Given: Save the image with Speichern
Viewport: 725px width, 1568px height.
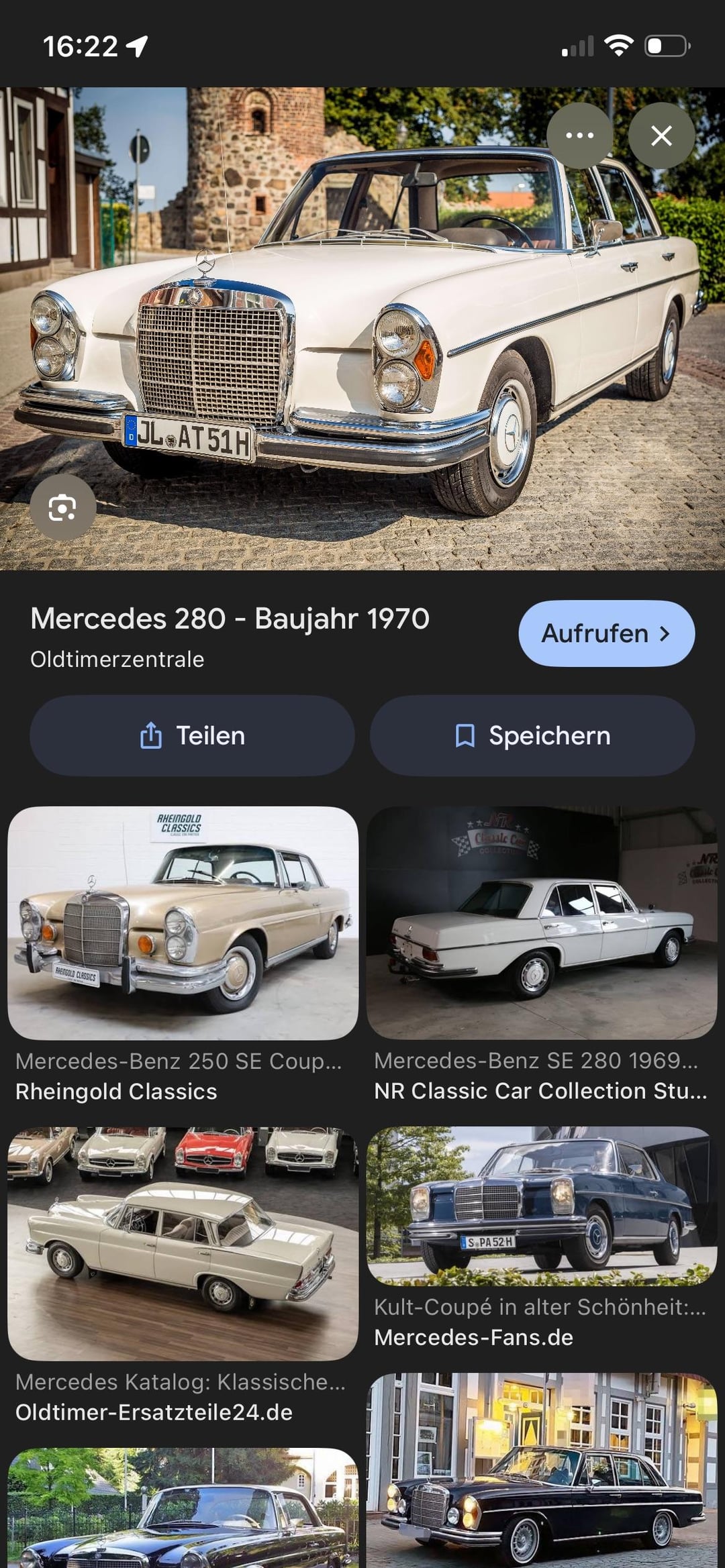Looking at the screenshot, I should point(532,736).
